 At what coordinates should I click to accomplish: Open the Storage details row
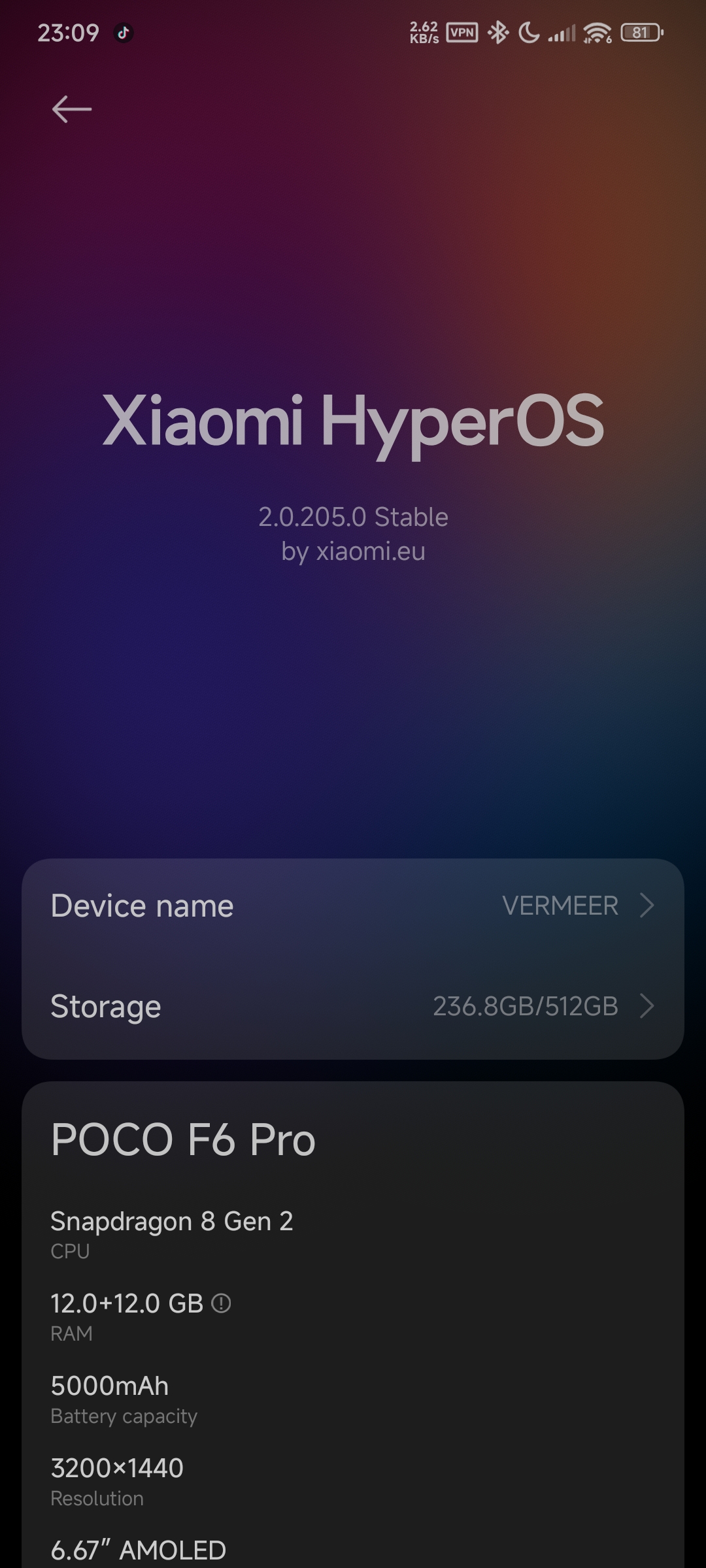click(353, 1006)
